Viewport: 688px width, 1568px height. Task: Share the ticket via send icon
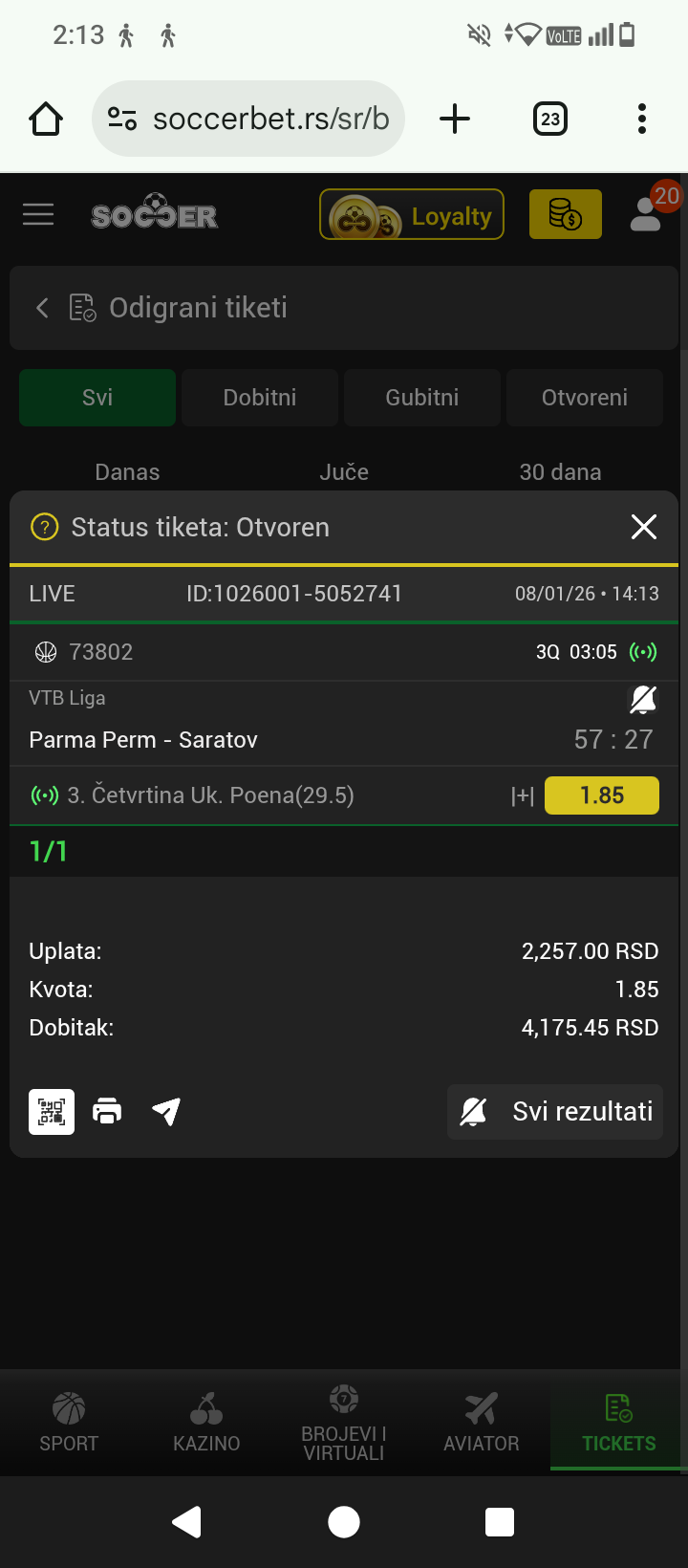tap(166, 1112)
